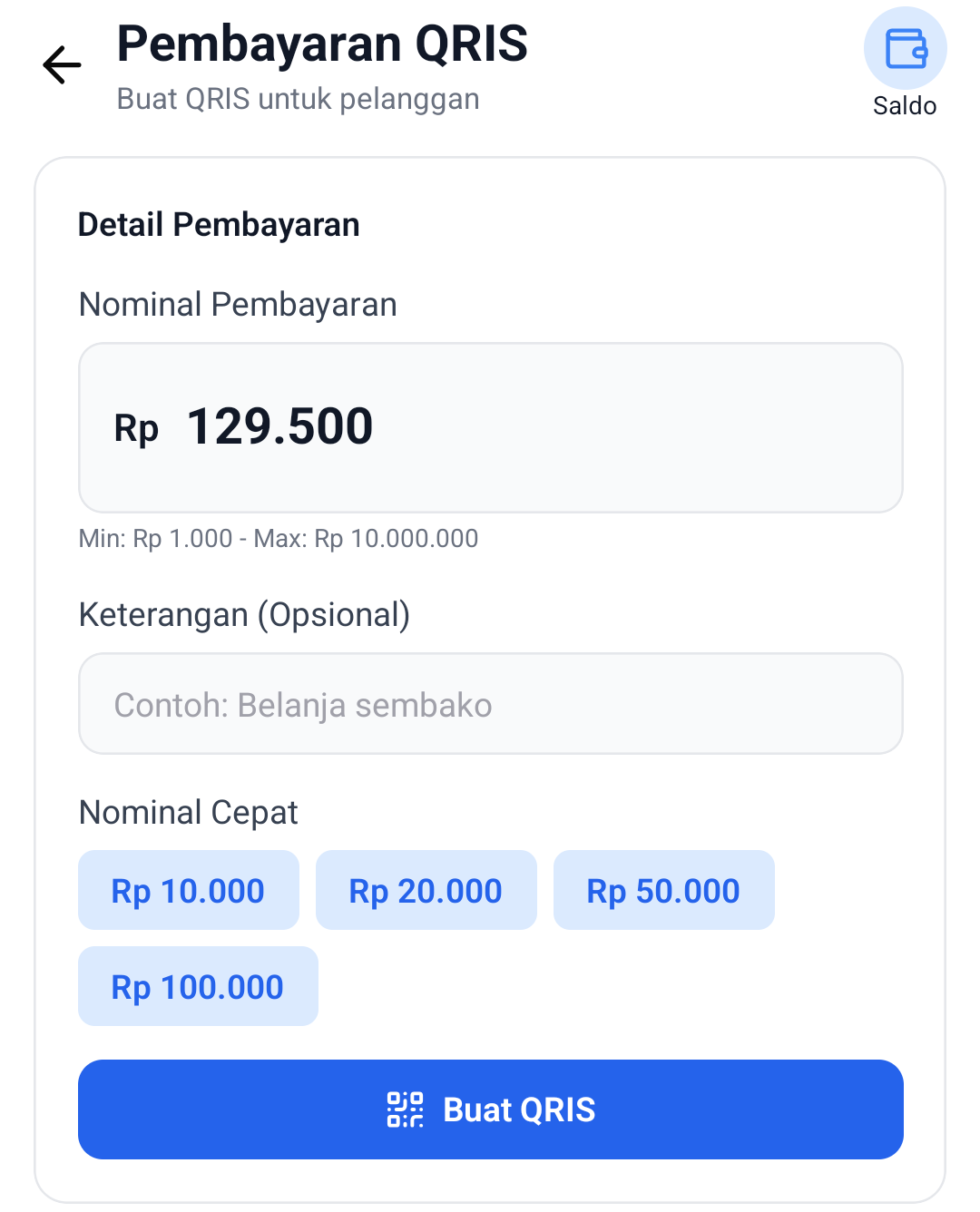The width and height of the screenshot is (980, 1212).
Task: Click the Buat QRIS untuk pelanggan subtitle
Action: (298, 98)
